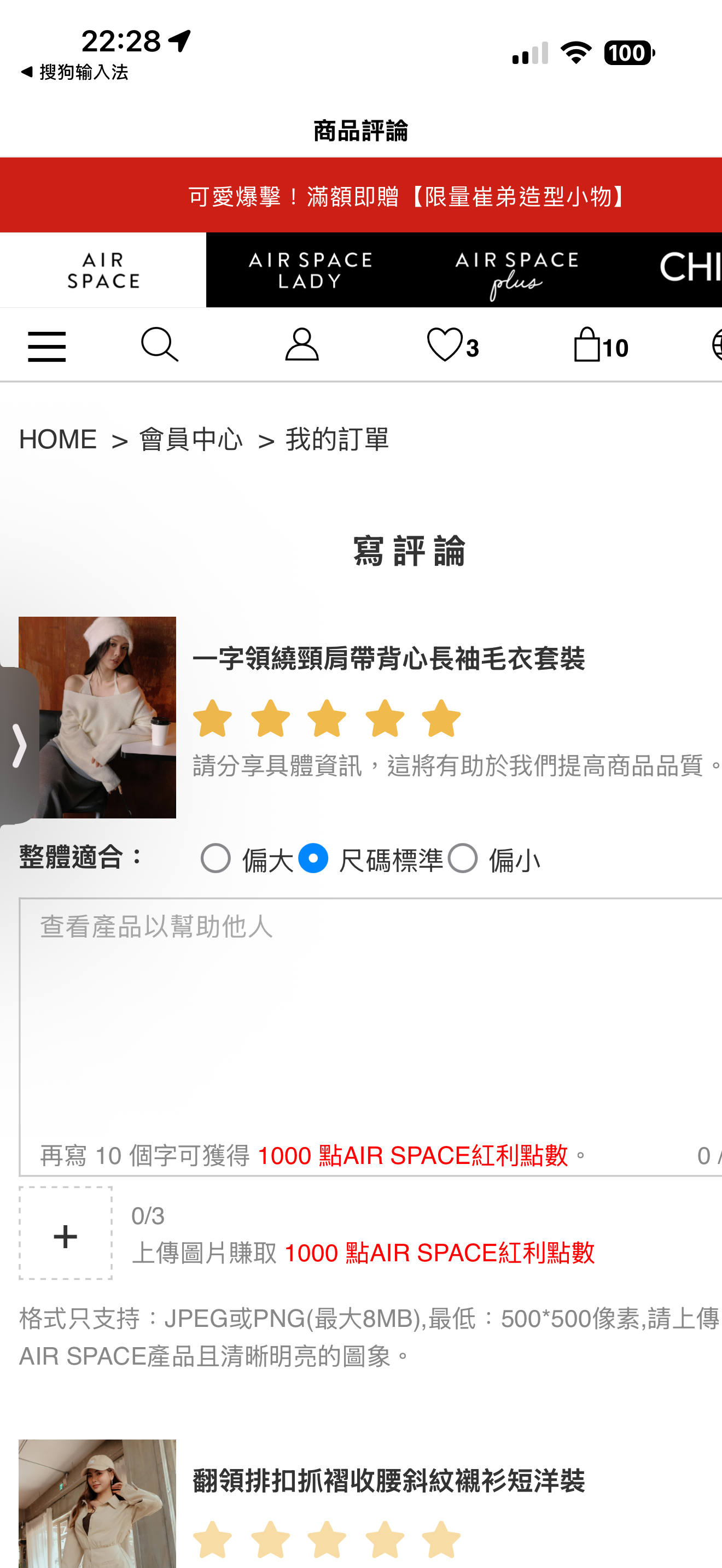Screen dimensions: 722x1568
Task: Open the hamburger menu
Action: point(47,346)
